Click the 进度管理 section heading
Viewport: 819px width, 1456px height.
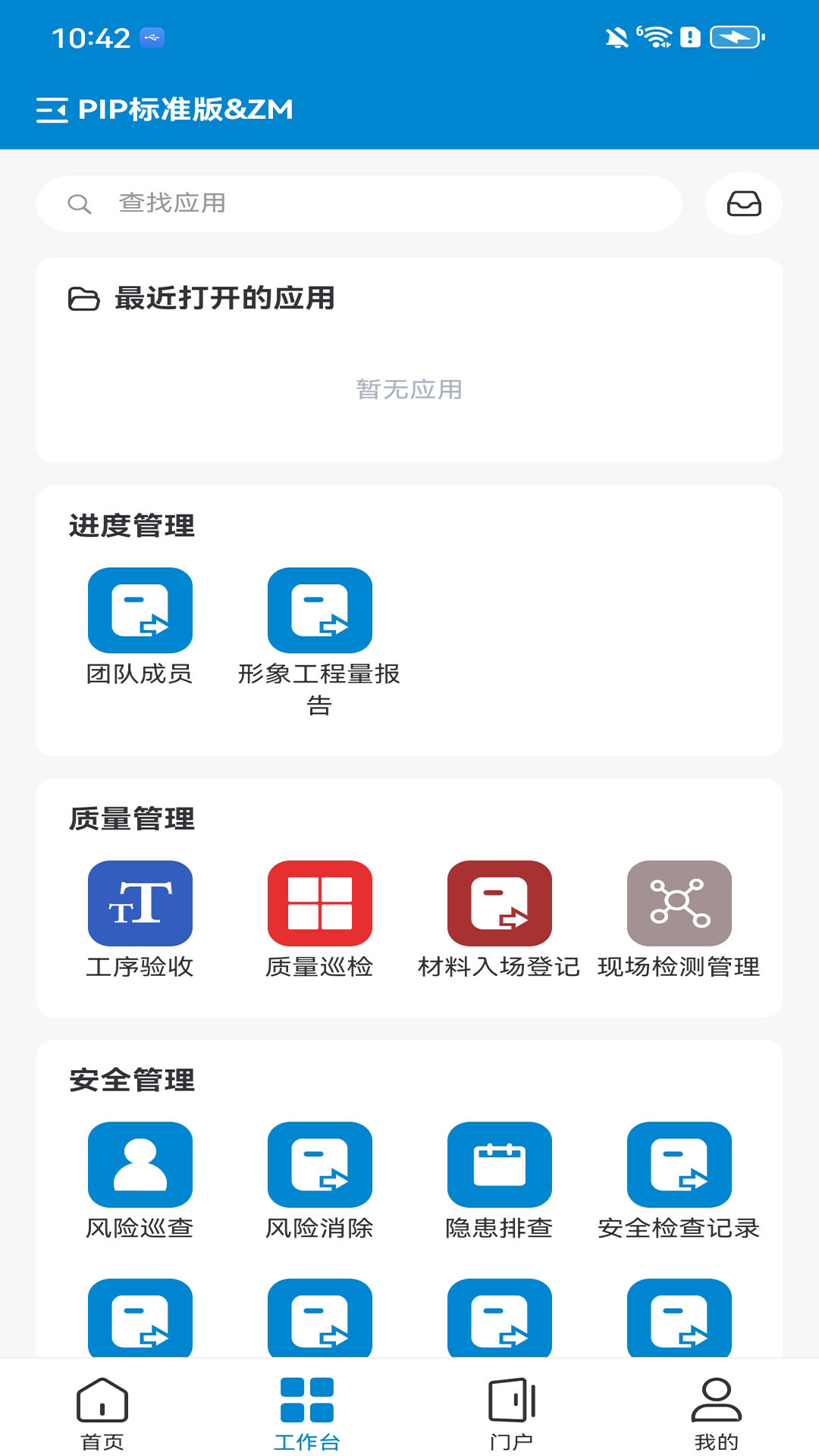(130, 526)
